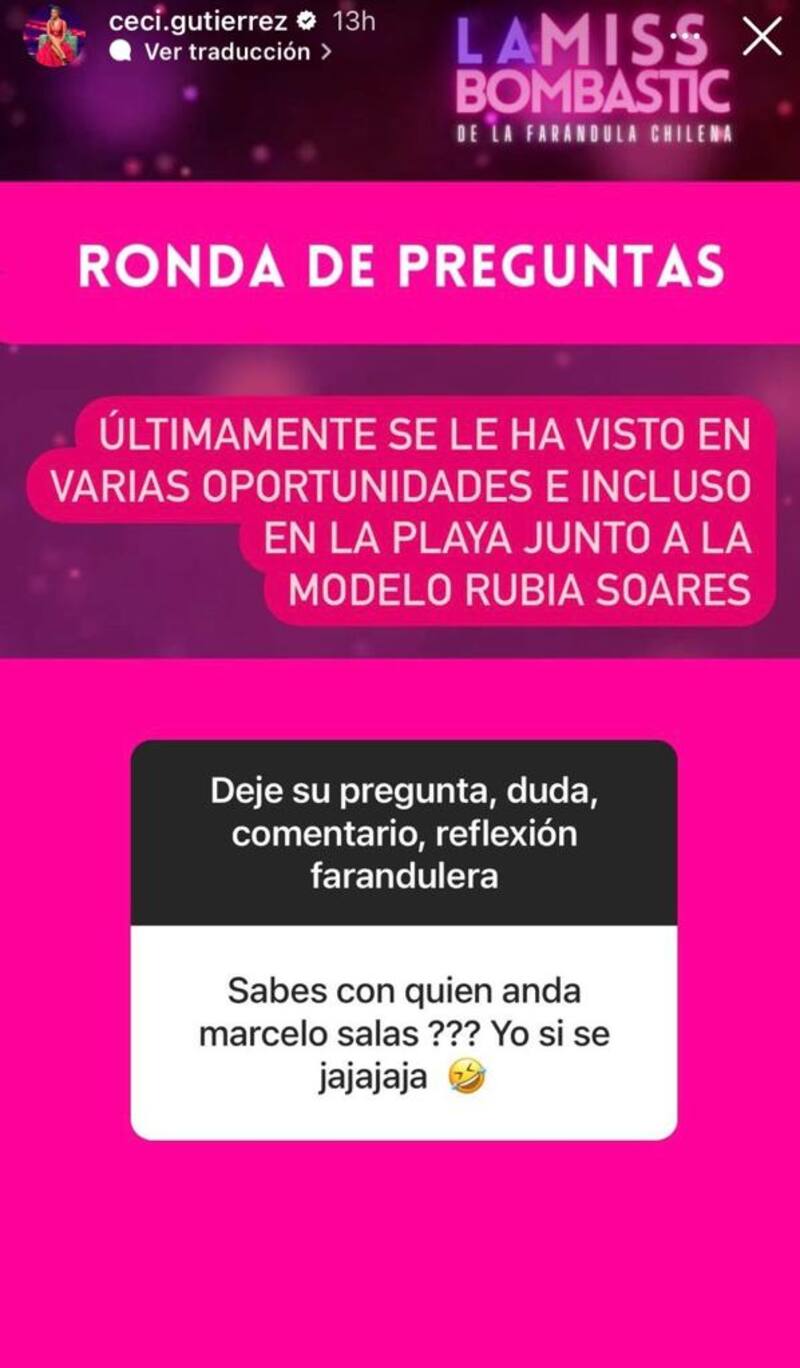Close the story viewer
The height and width of the screenshot is (1368, 800).
point(763,37)
